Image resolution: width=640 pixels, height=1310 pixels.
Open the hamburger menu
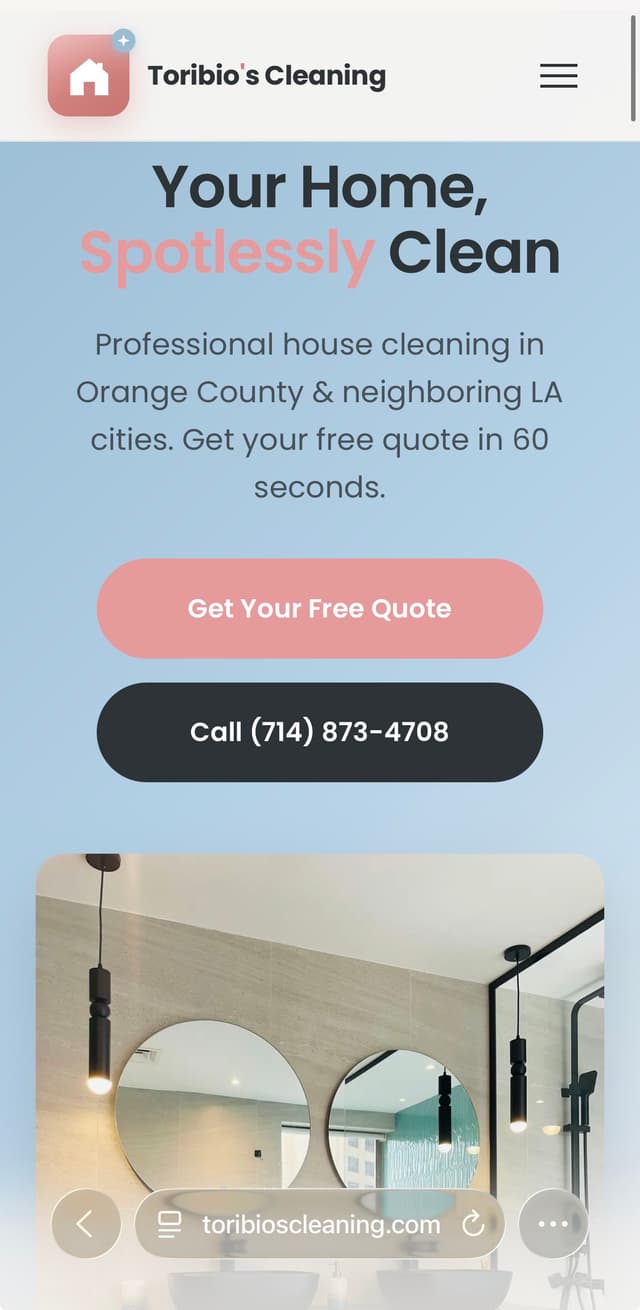point(558,76)
